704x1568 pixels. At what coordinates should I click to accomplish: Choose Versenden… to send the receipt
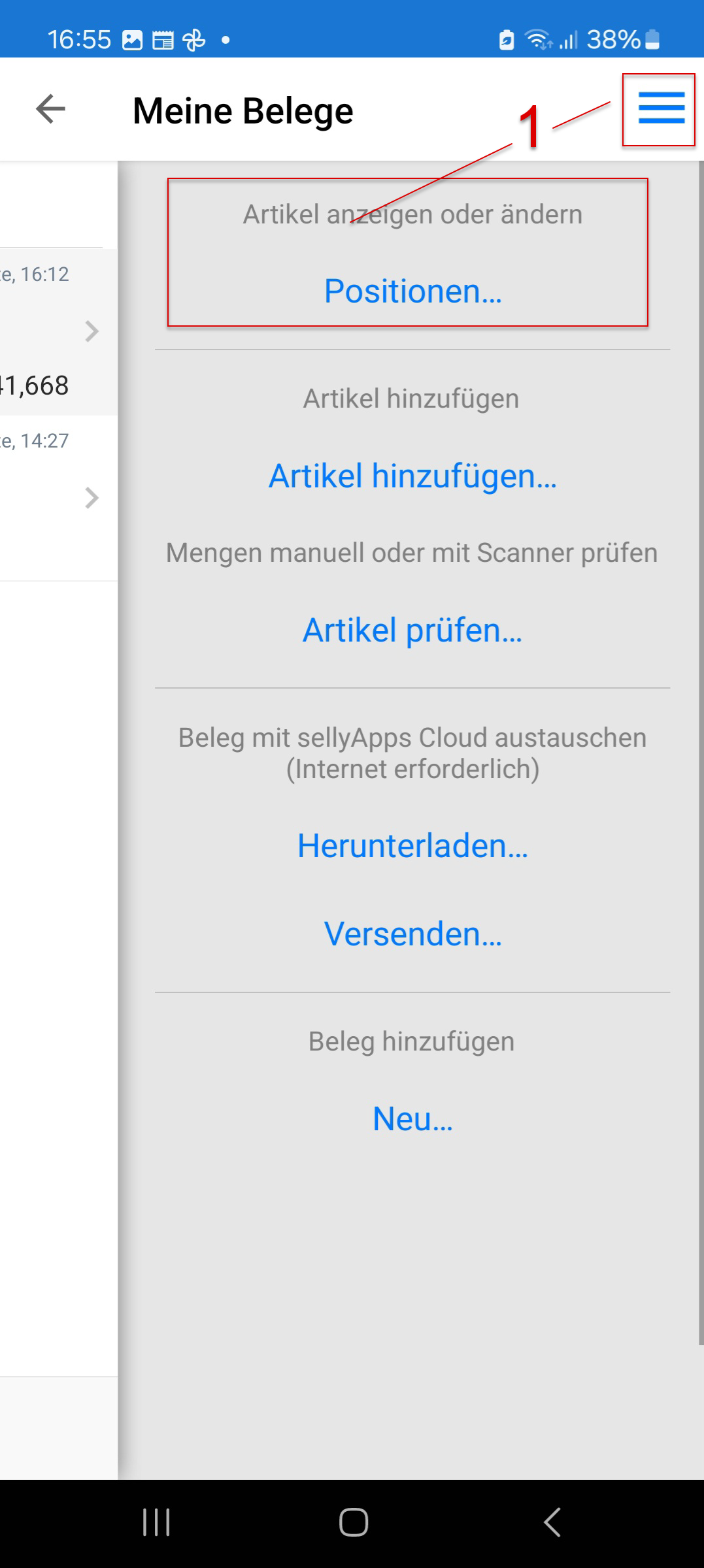pos(412,934)
